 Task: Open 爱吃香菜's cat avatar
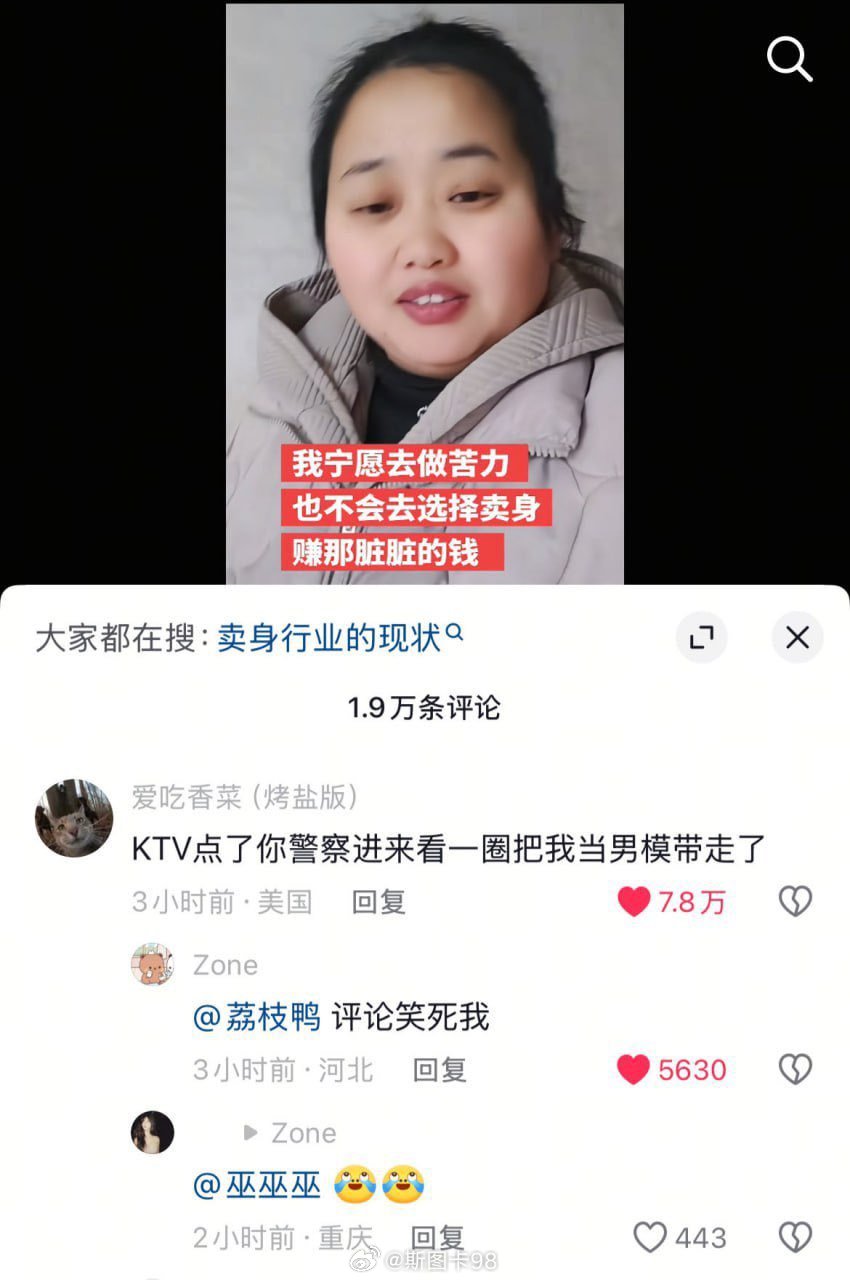73,817
